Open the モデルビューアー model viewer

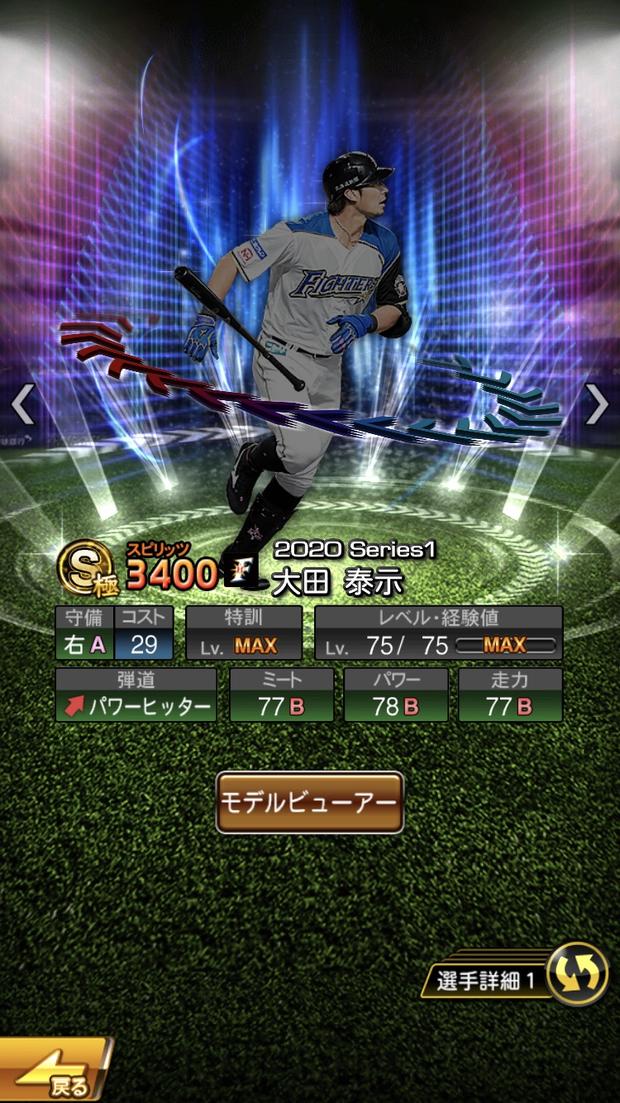[x=310, y=802]
